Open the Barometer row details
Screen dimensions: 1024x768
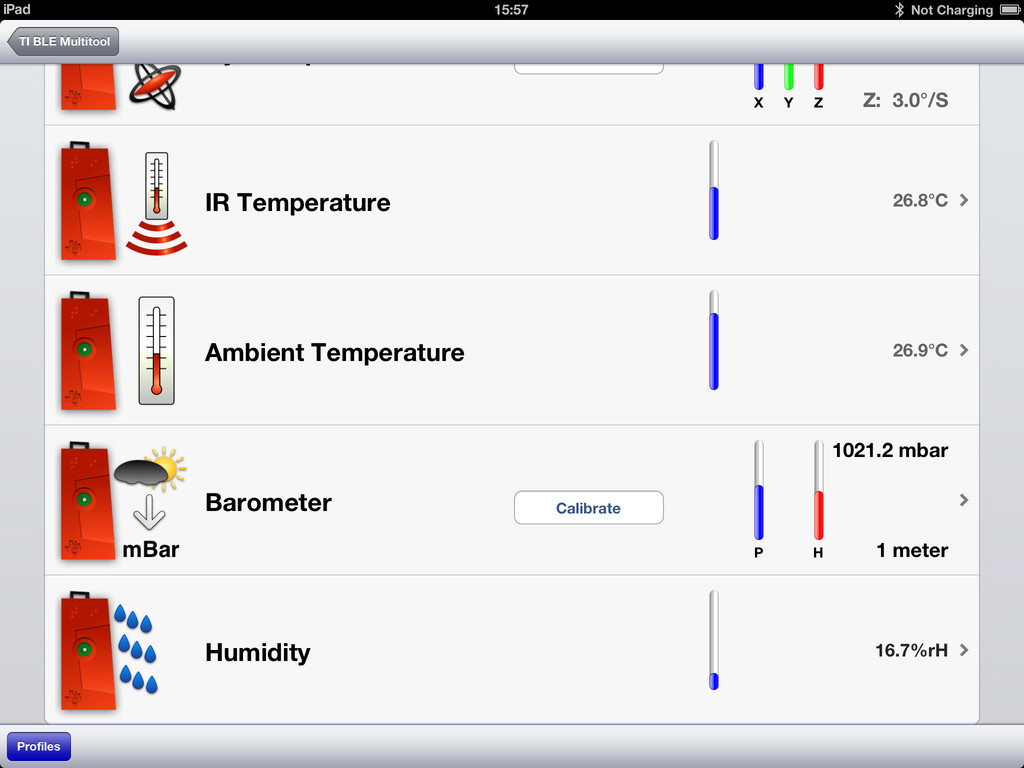tap(963, 500)
